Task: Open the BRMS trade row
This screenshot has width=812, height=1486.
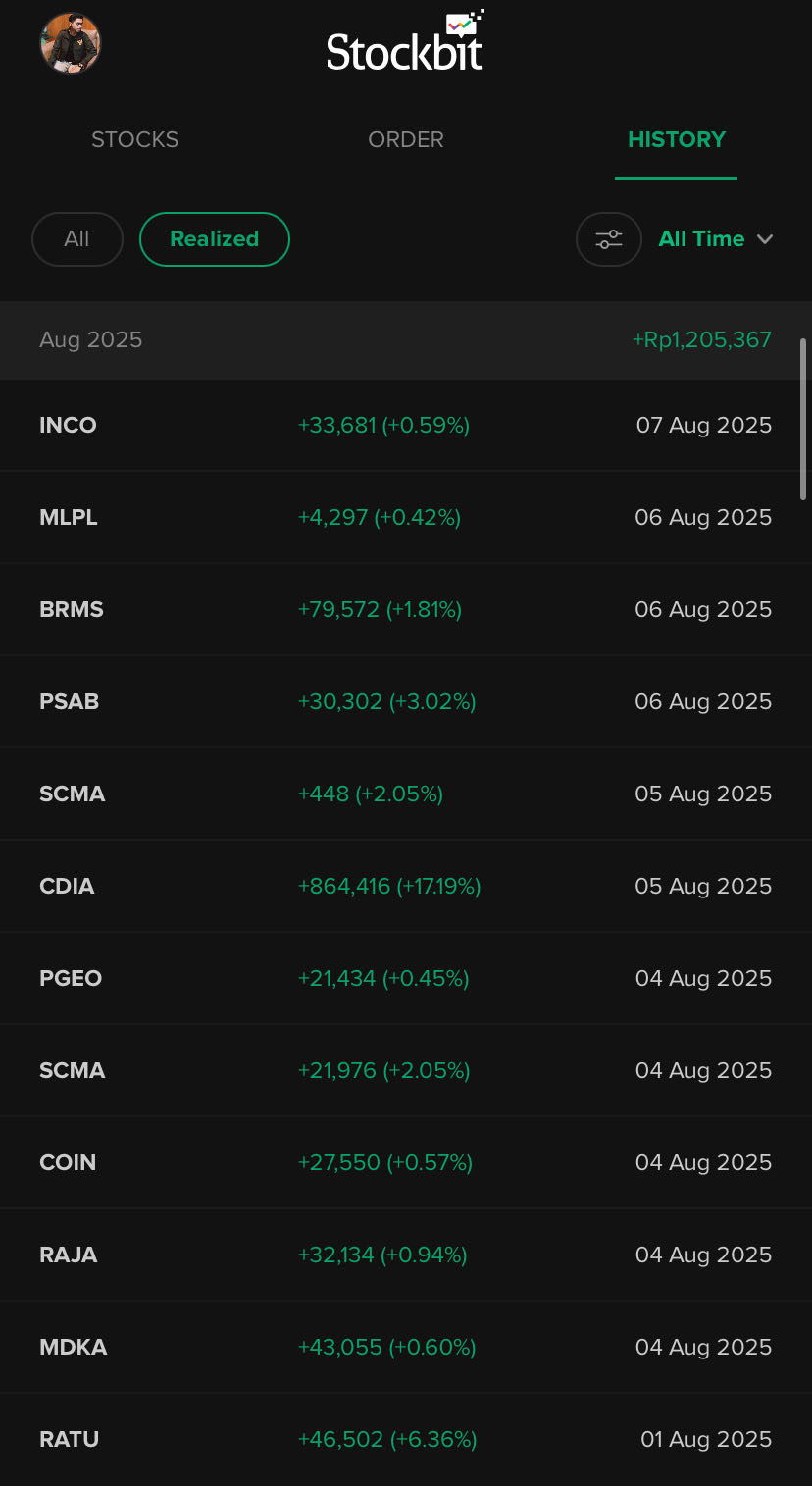Action: point(406,609)
